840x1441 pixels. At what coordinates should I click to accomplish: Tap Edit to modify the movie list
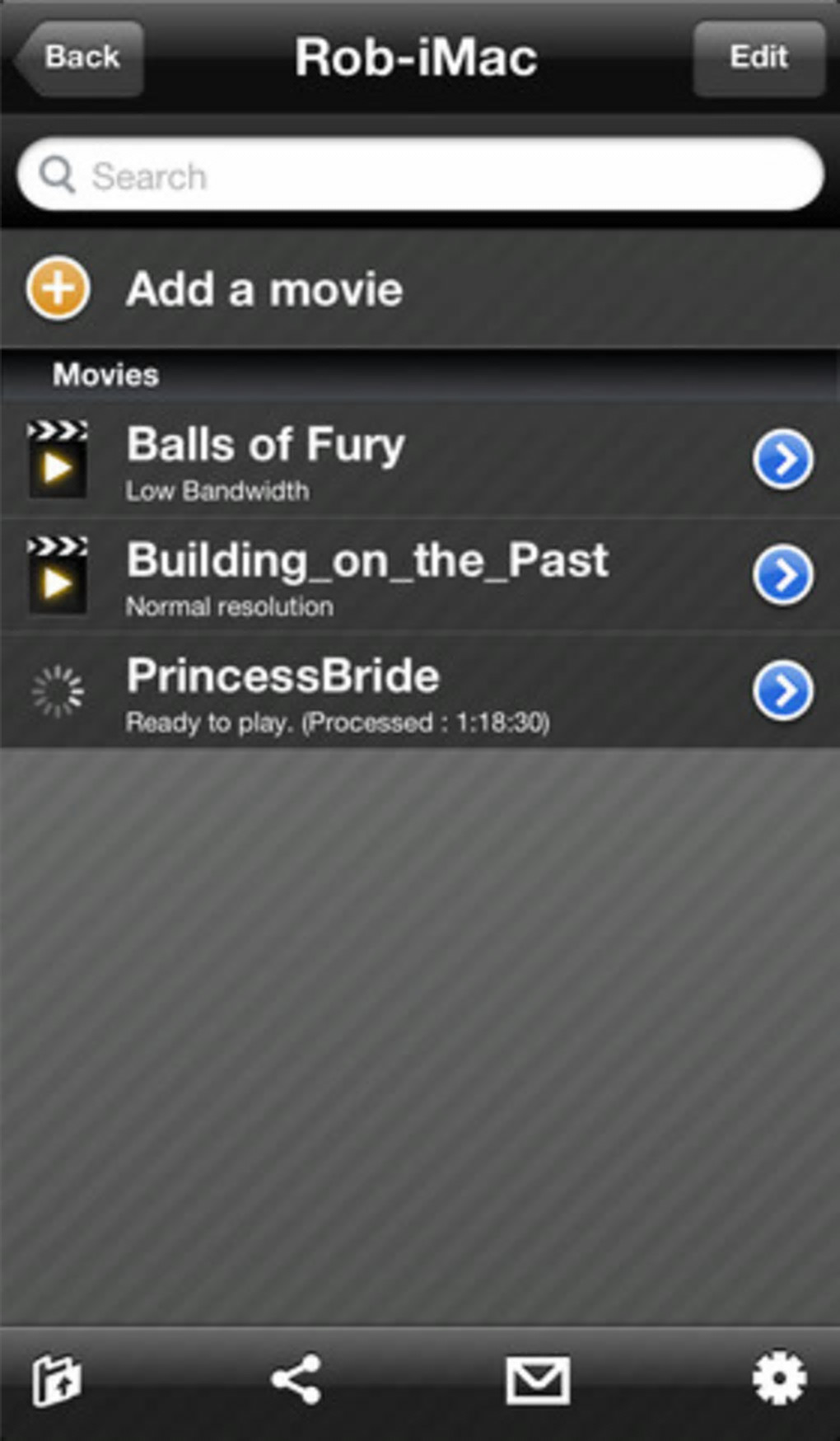coord(758,58)
